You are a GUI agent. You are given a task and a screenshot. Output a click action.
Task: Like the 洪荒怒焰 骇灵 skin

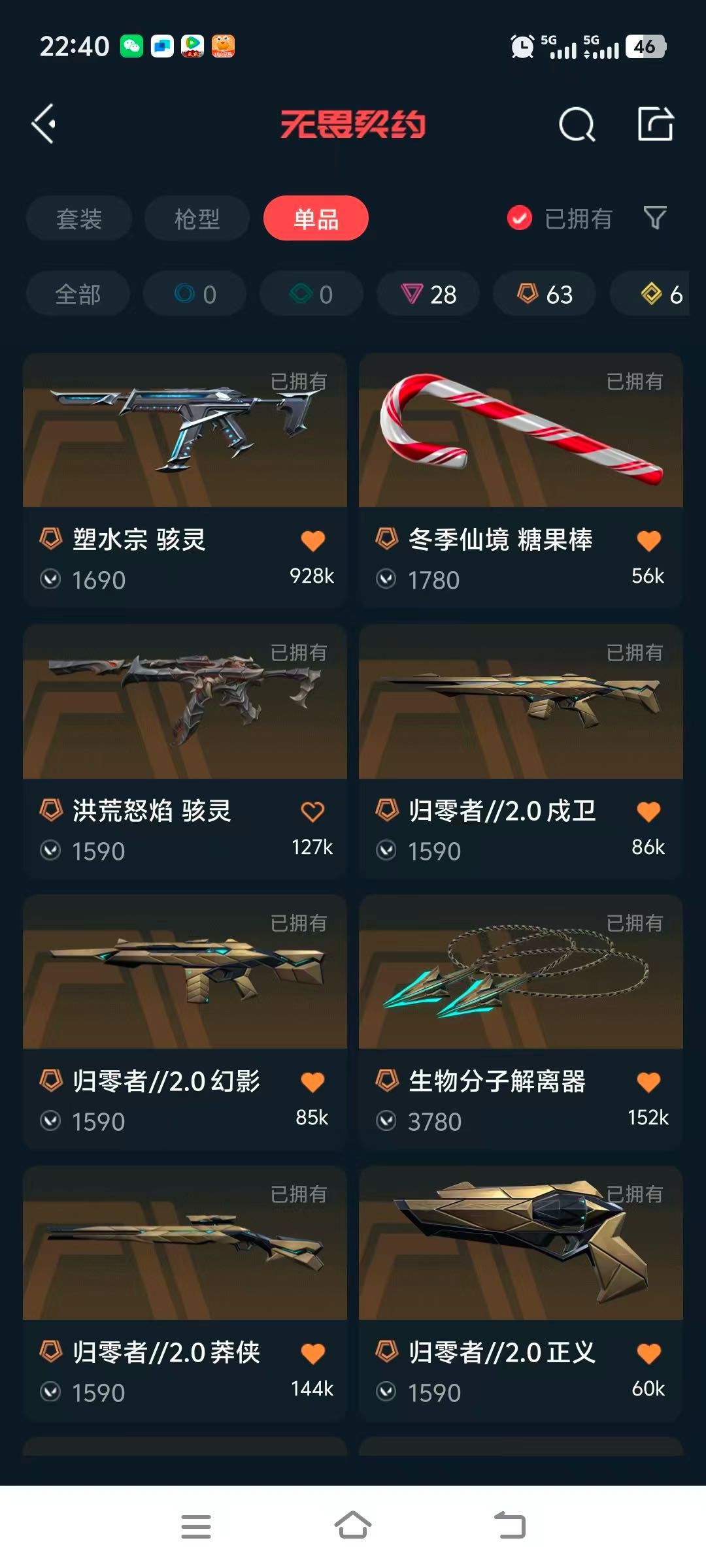pos(312,811)
